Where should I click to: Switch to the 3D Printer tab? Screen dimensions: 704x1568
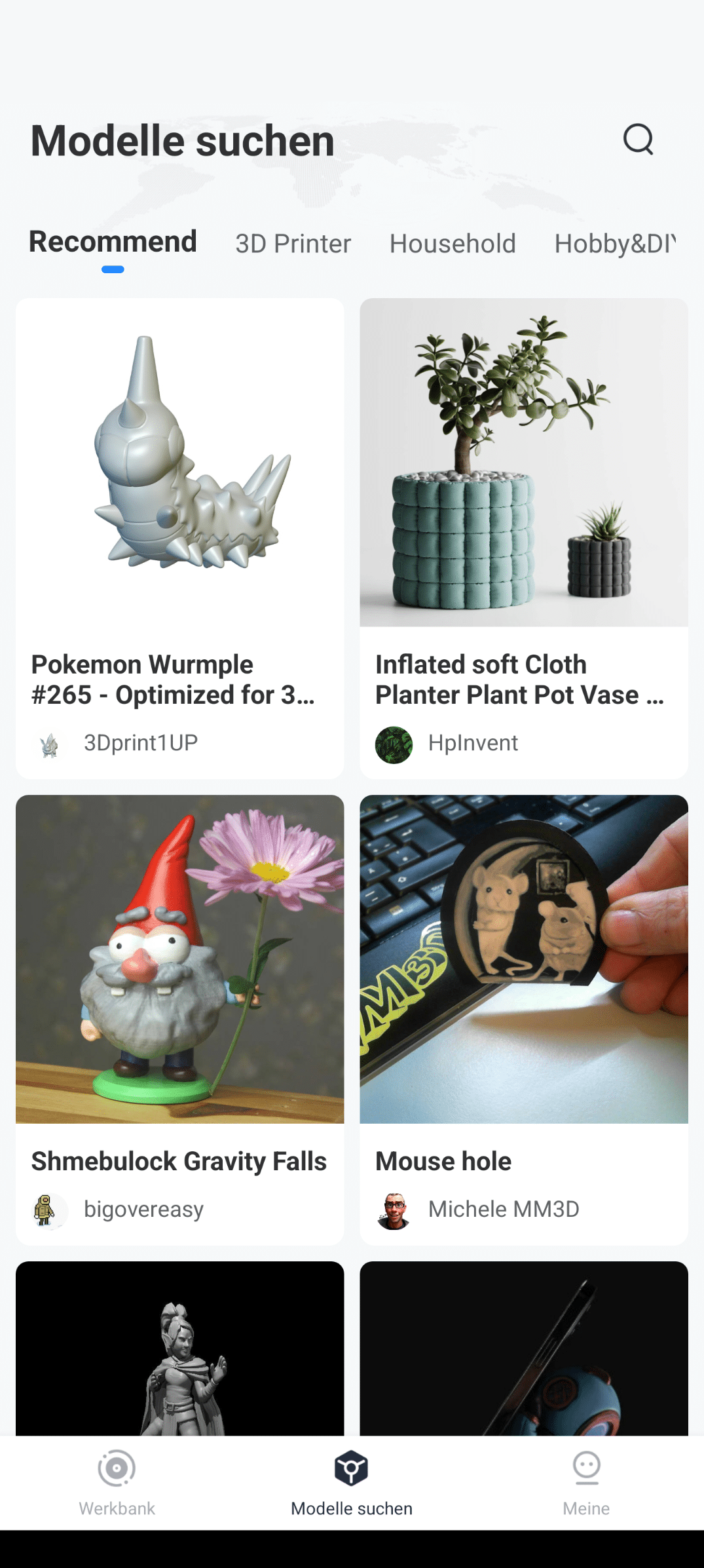(x=293, y=244)
